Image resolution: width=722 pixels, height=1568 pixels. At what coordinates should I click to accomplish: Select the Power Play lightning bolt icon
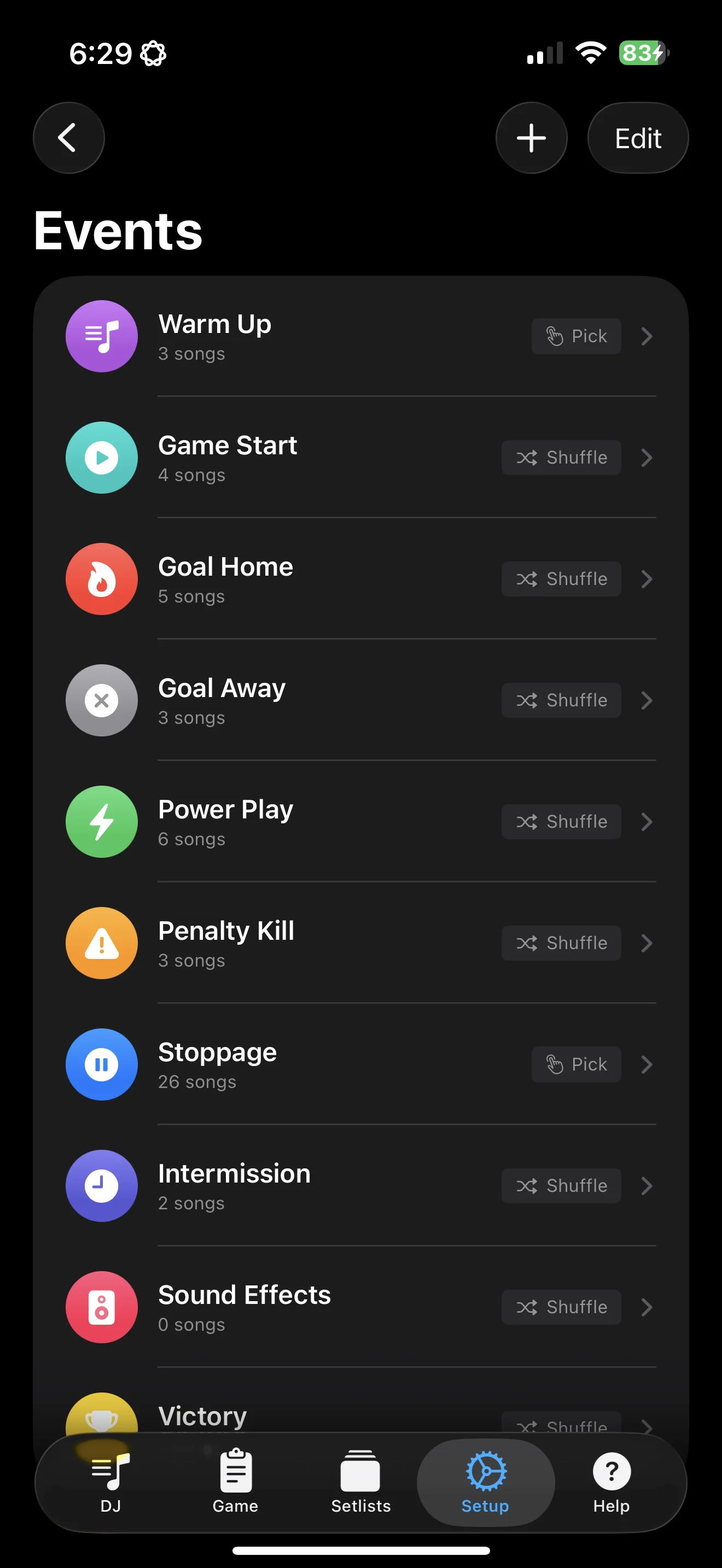[x=101, y=822]
